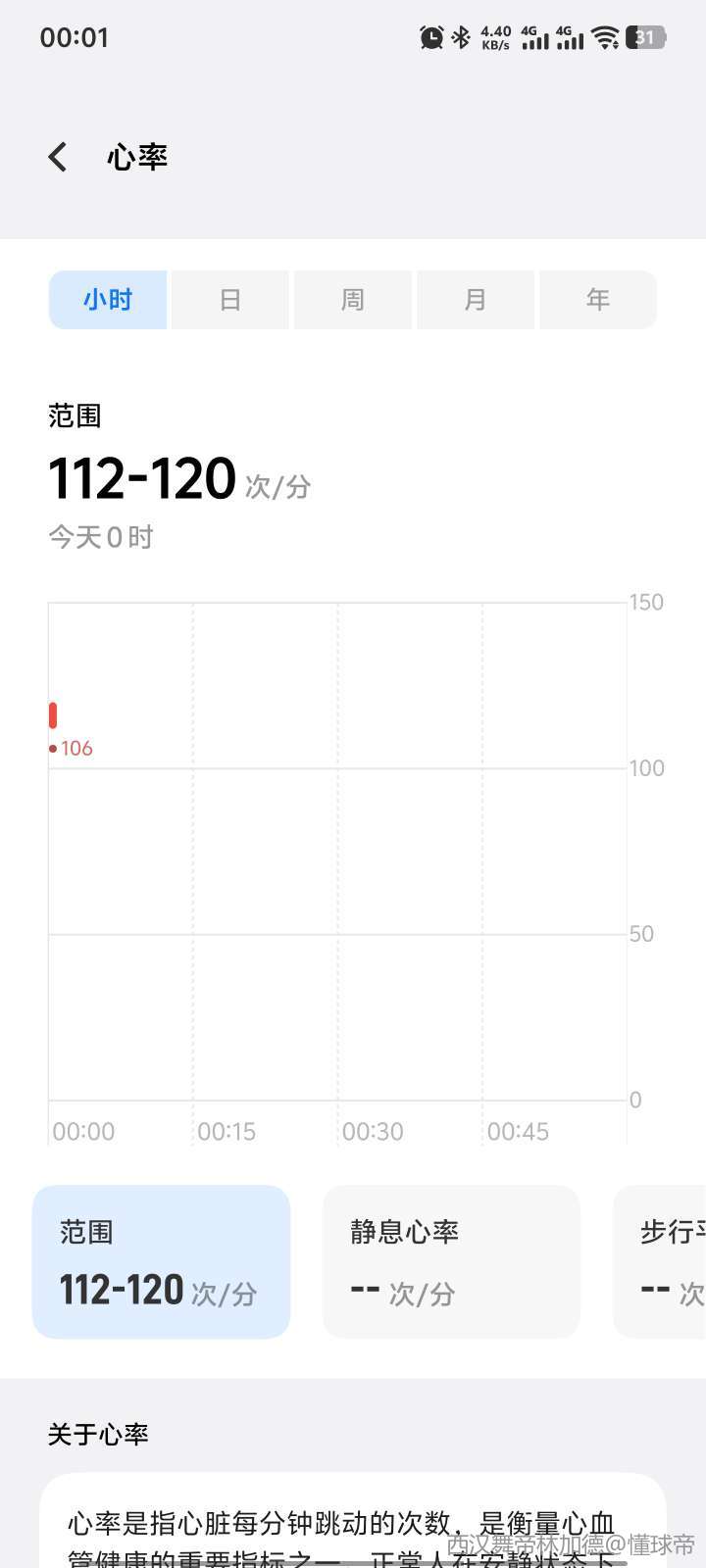Open the 静息心率 card
Screen dimensions: 706x1568
click(x=451, y=1262)
